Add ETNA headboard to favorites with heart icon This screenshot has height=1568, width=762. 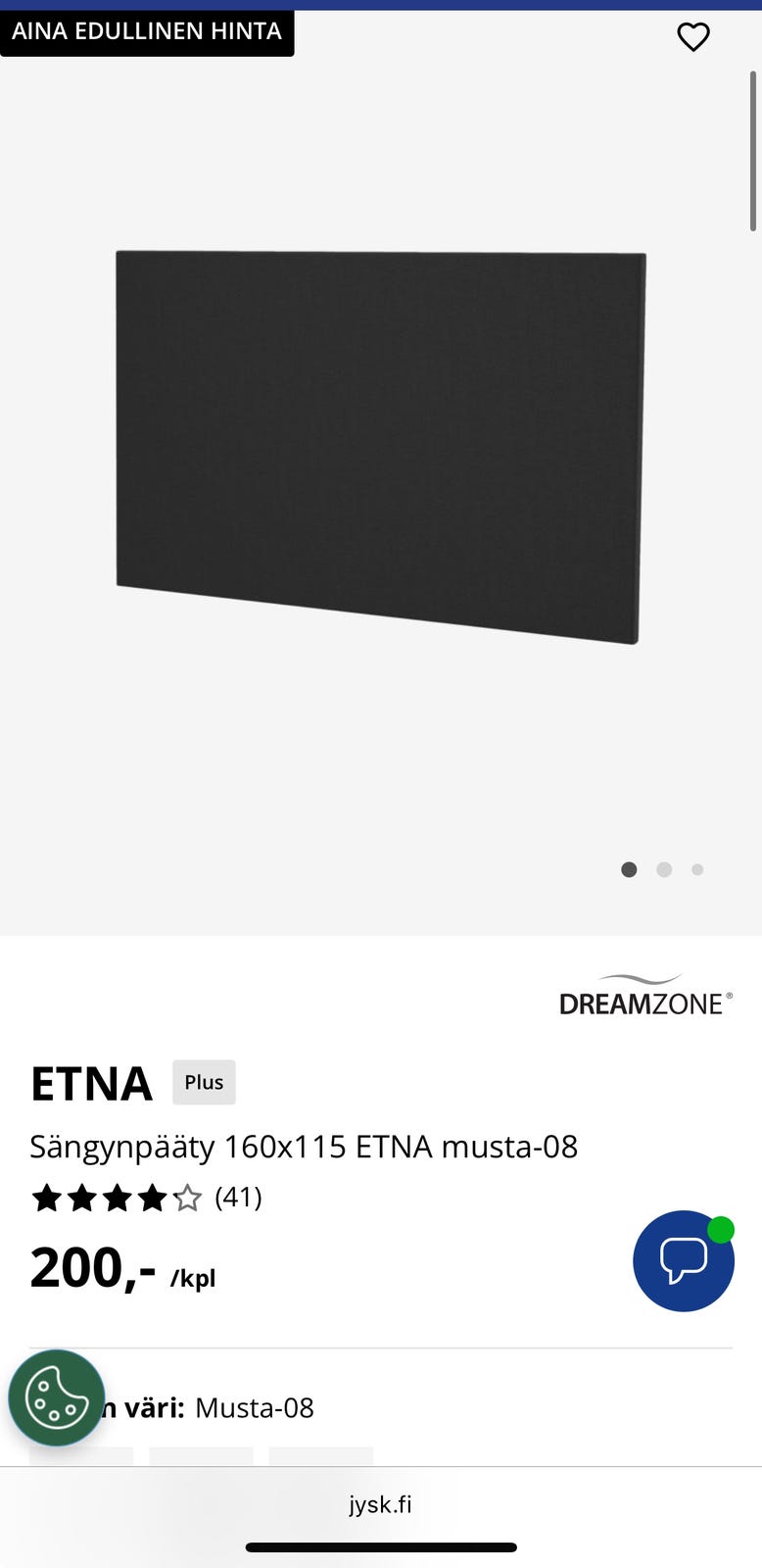point(693,37)
